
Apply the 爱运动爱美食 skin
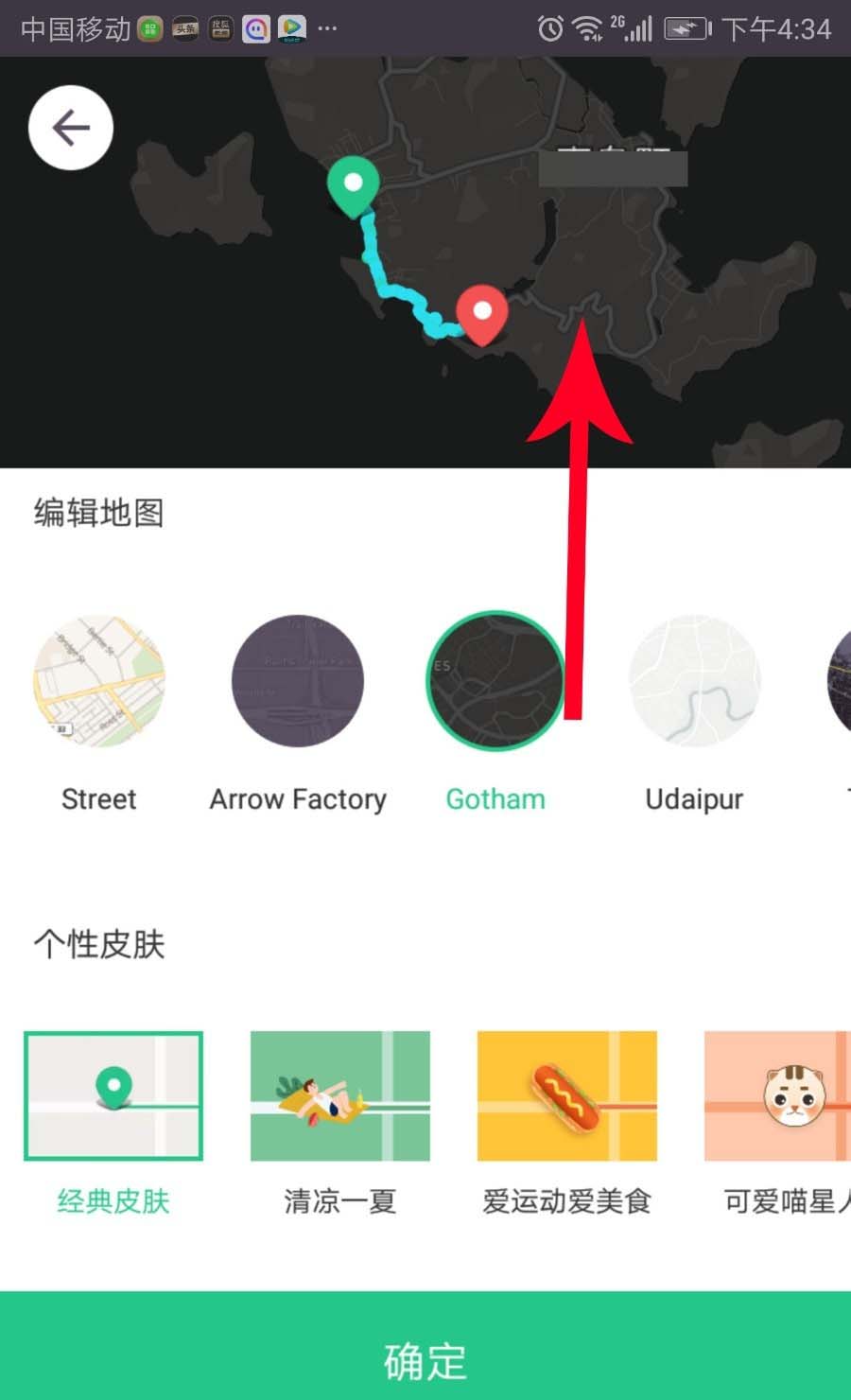[566, 1095]
